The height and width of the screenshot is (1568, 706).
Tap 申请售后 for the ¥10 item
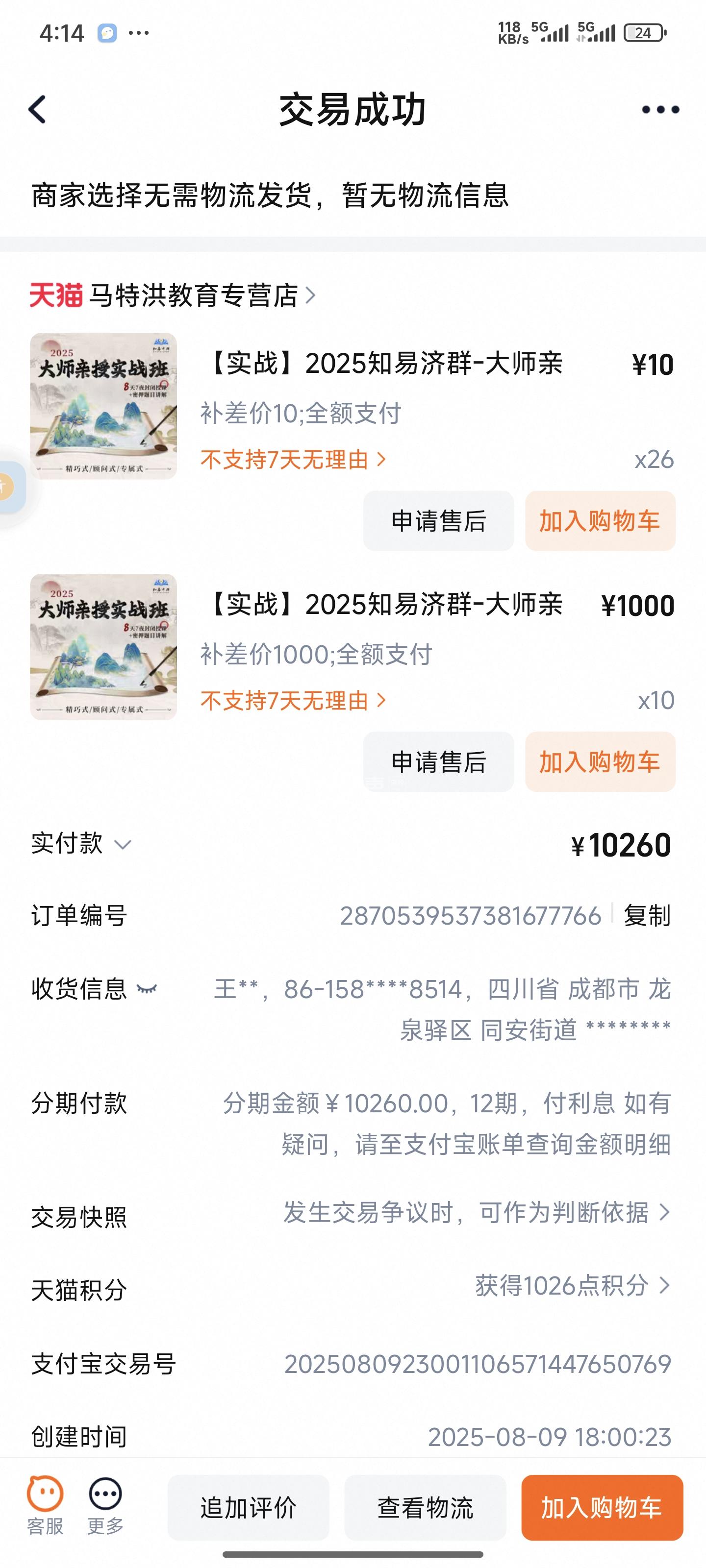click(438, 521)
